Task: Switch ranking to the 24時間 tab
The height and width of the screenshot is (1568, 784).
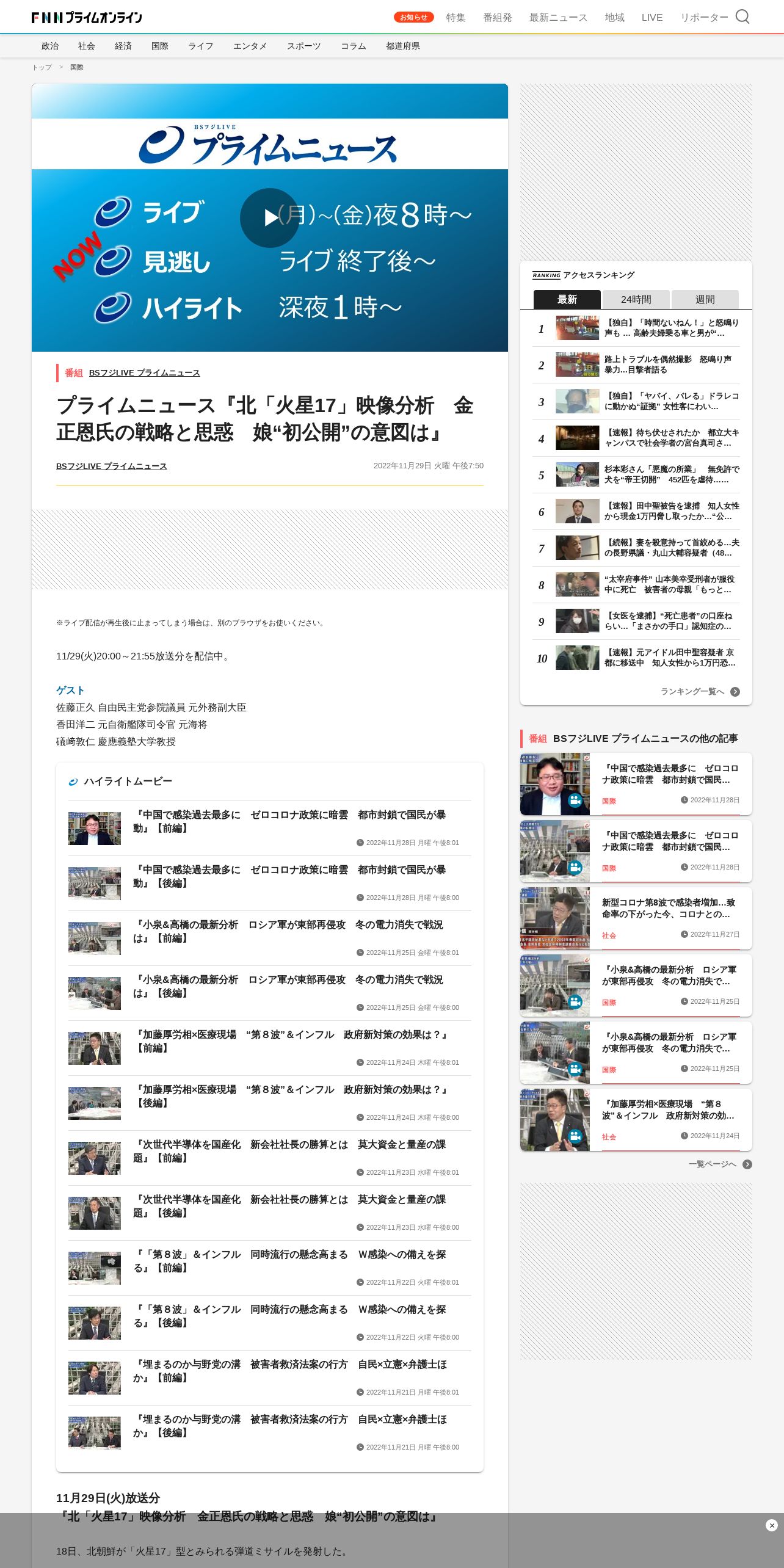Action: pyautogui.click(x=636, y=299)
